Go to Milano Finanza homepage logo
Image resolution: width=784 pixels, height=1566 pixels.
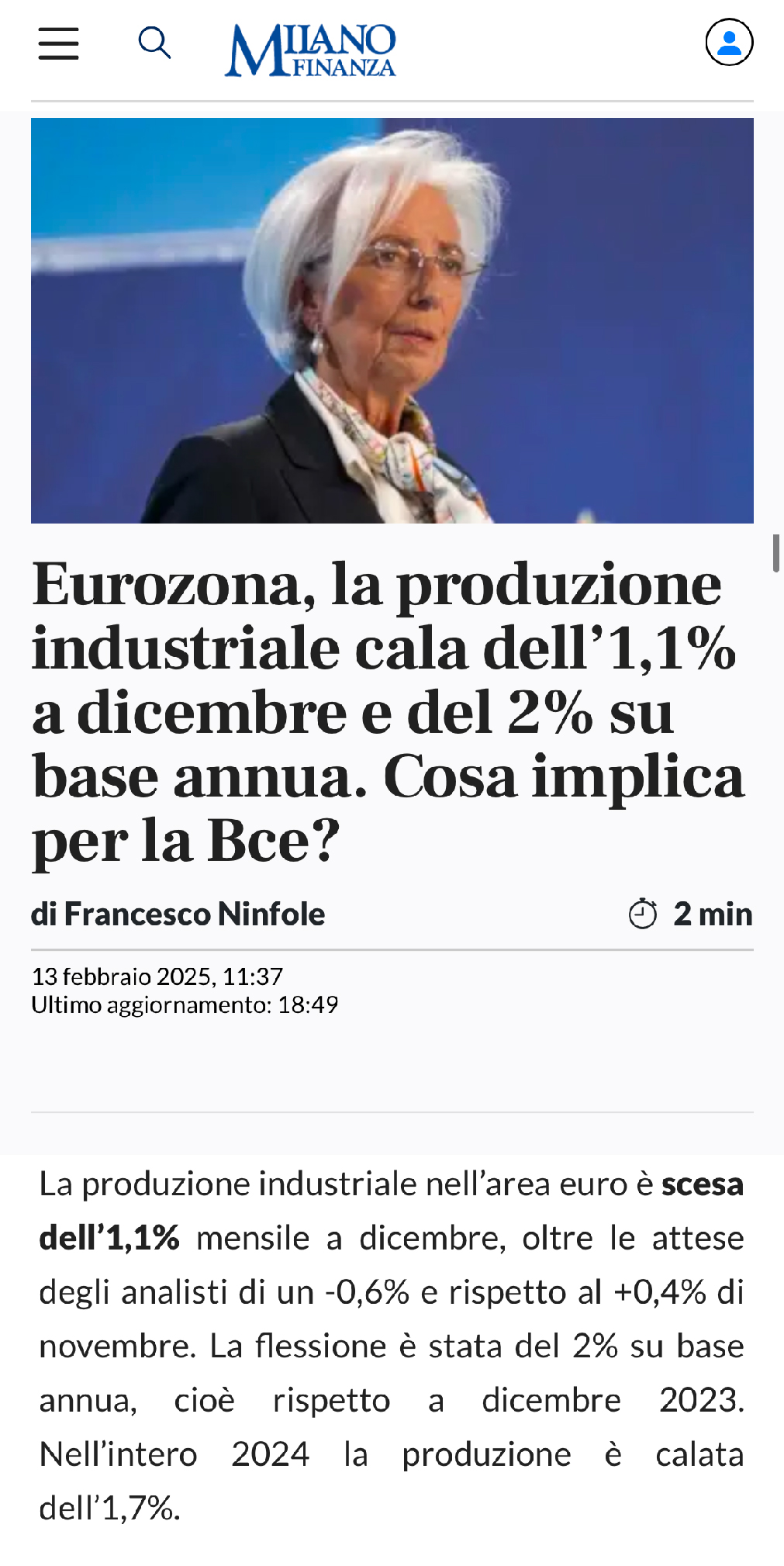click(310, 50)
